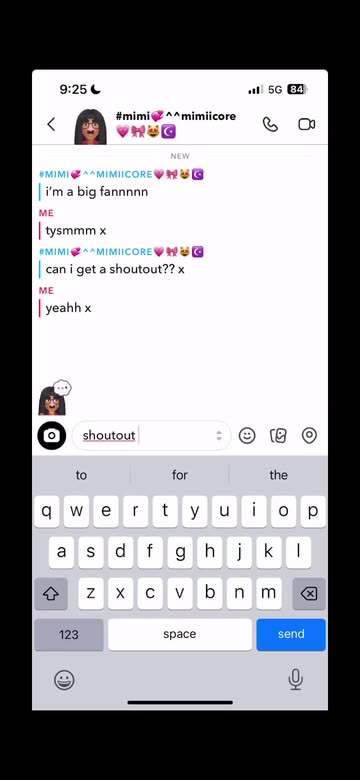Choose the suggestion word 'for'
360x780 pixels.
point(180,475)
